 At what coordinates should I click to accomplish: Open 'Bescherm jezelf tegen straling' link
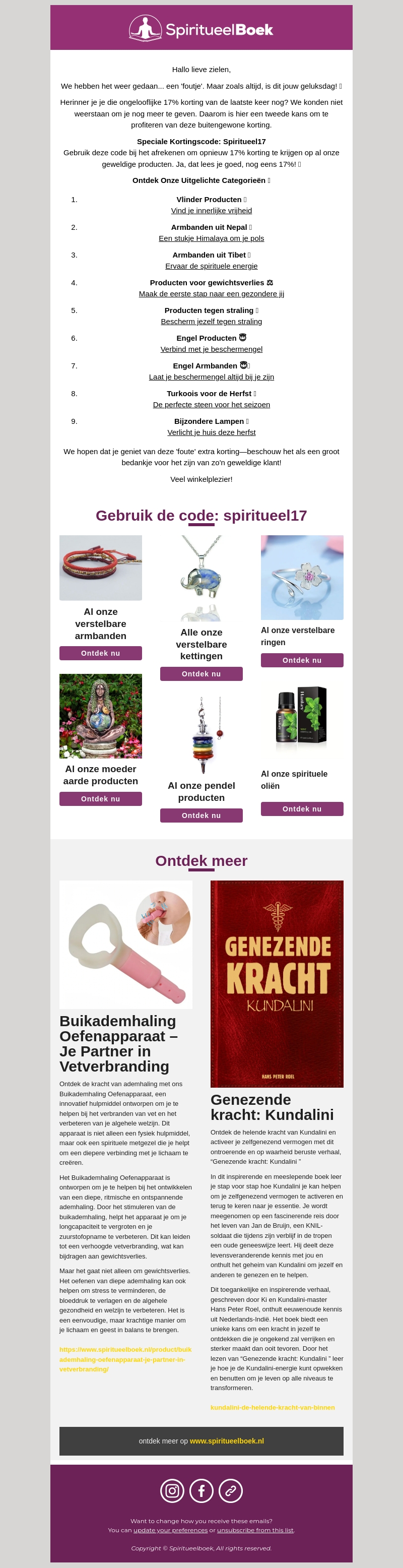pyautogui.click(x=211, y=322)
